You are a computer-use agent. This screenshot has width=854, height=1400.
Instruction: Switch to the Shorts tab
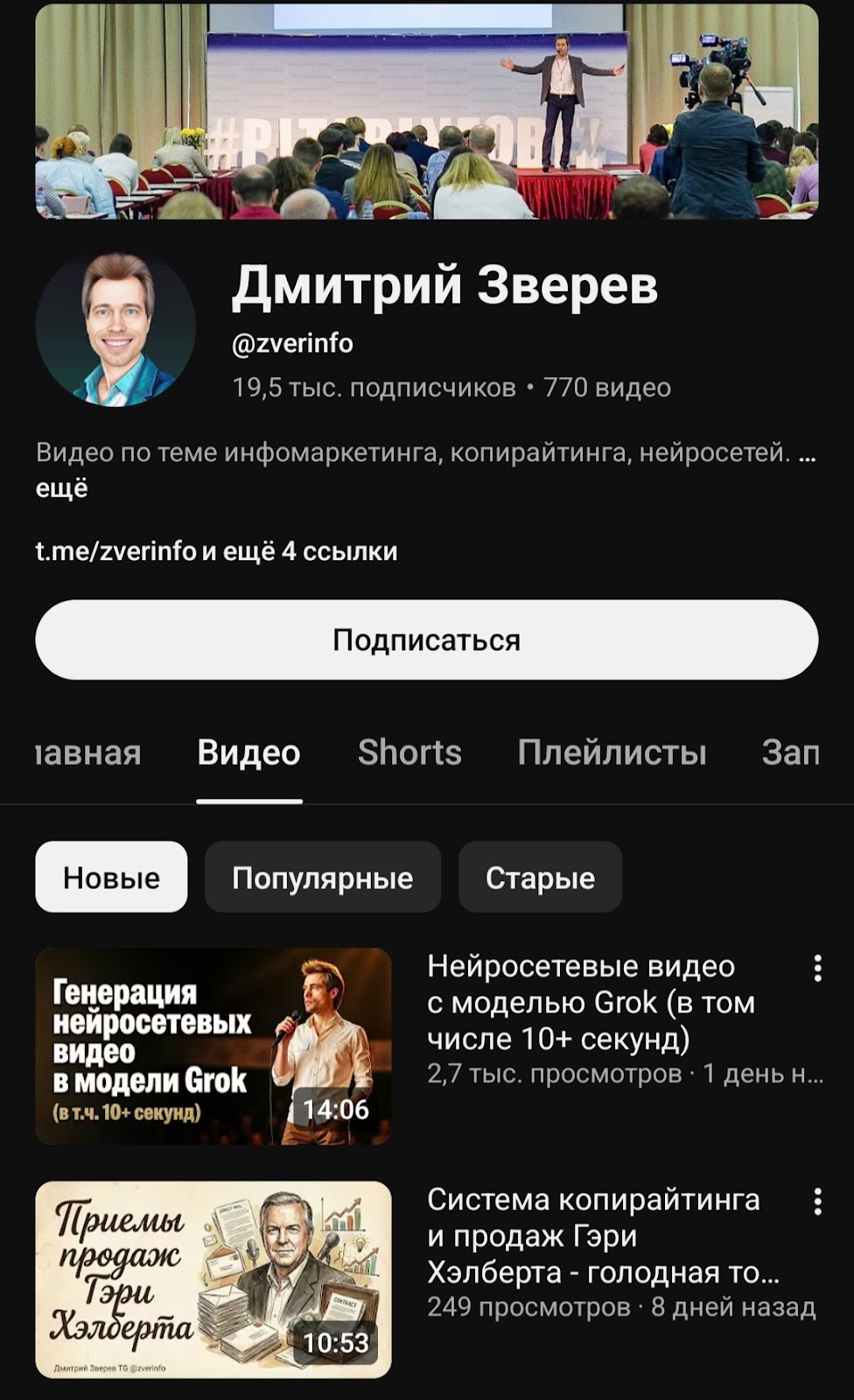pos(409,752)
